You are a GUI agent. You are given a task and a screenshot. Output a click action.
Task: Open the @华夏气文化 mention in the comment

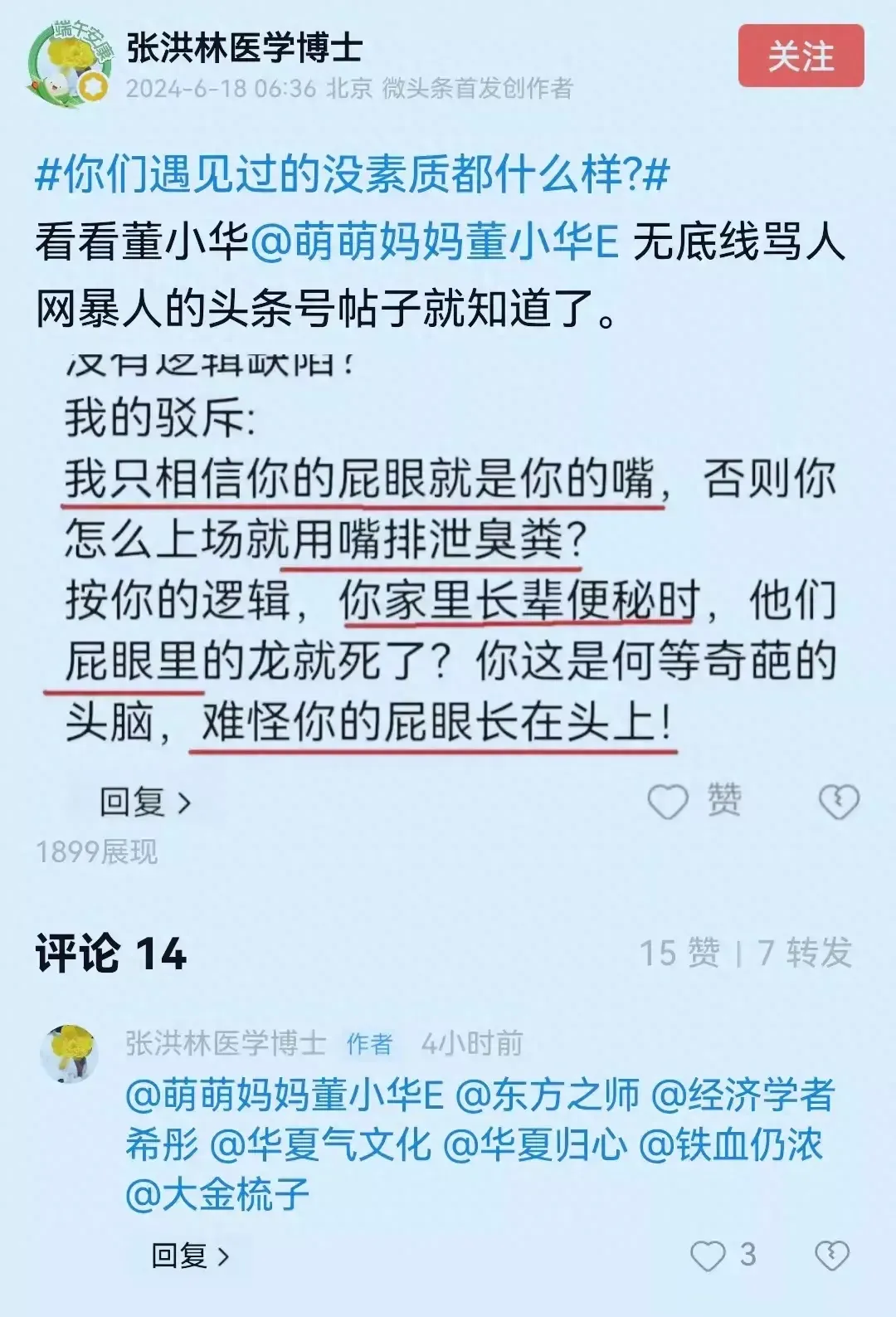(321, 1145)
